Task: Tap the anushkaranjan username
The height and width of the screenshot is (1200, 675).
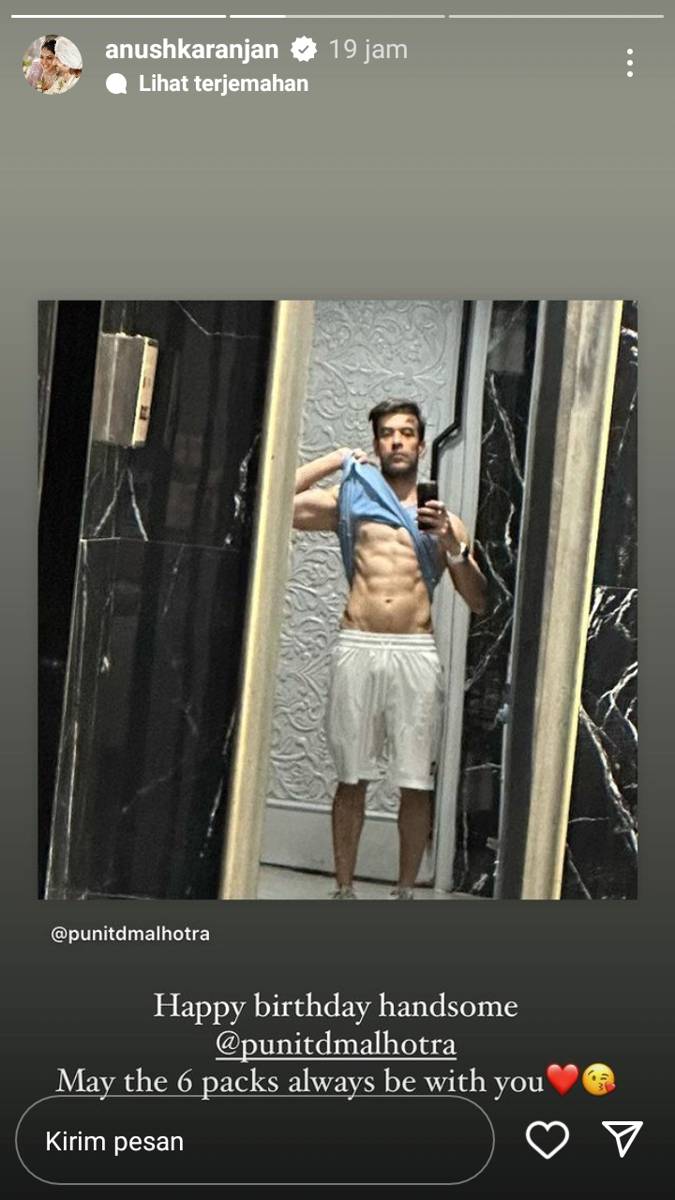Action: 192,49
